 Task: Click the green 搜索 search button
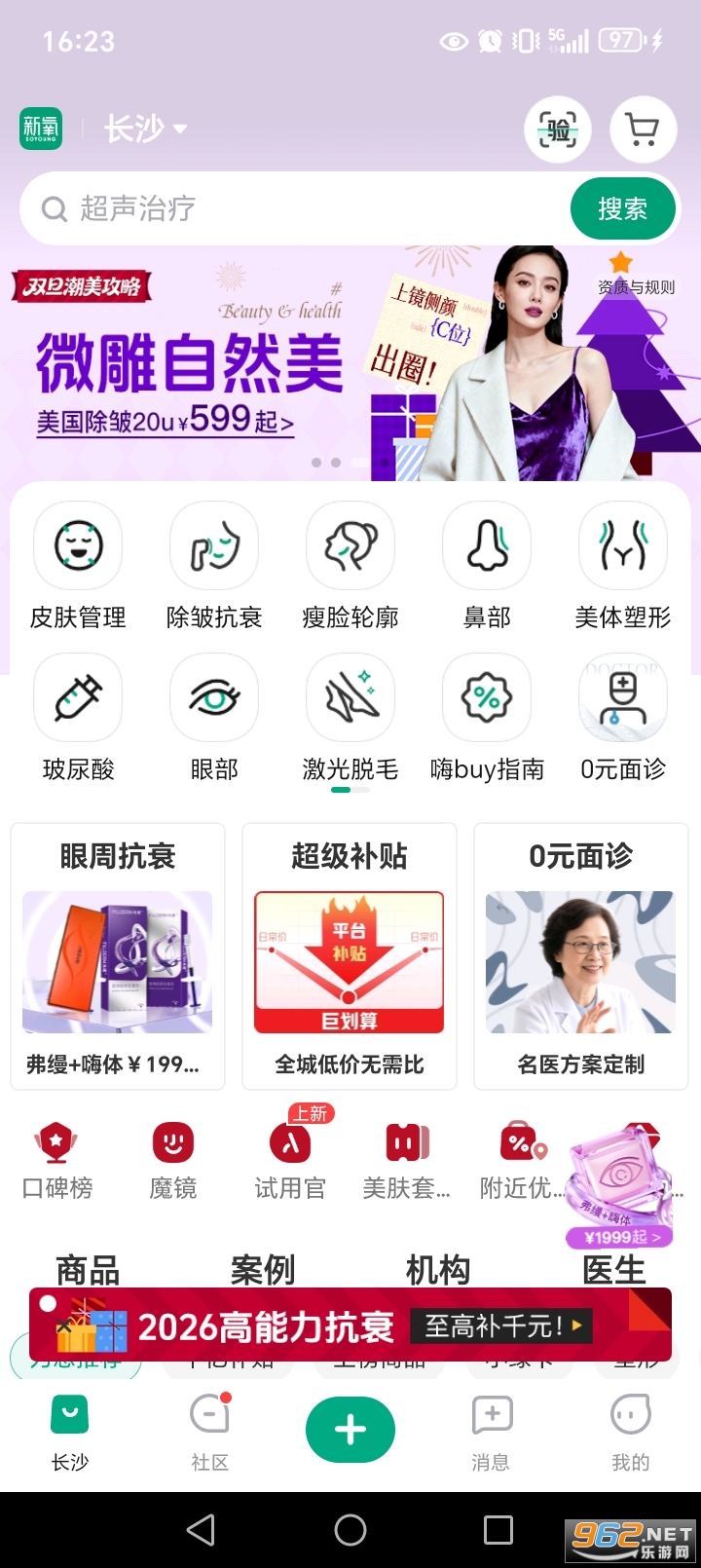623,208
